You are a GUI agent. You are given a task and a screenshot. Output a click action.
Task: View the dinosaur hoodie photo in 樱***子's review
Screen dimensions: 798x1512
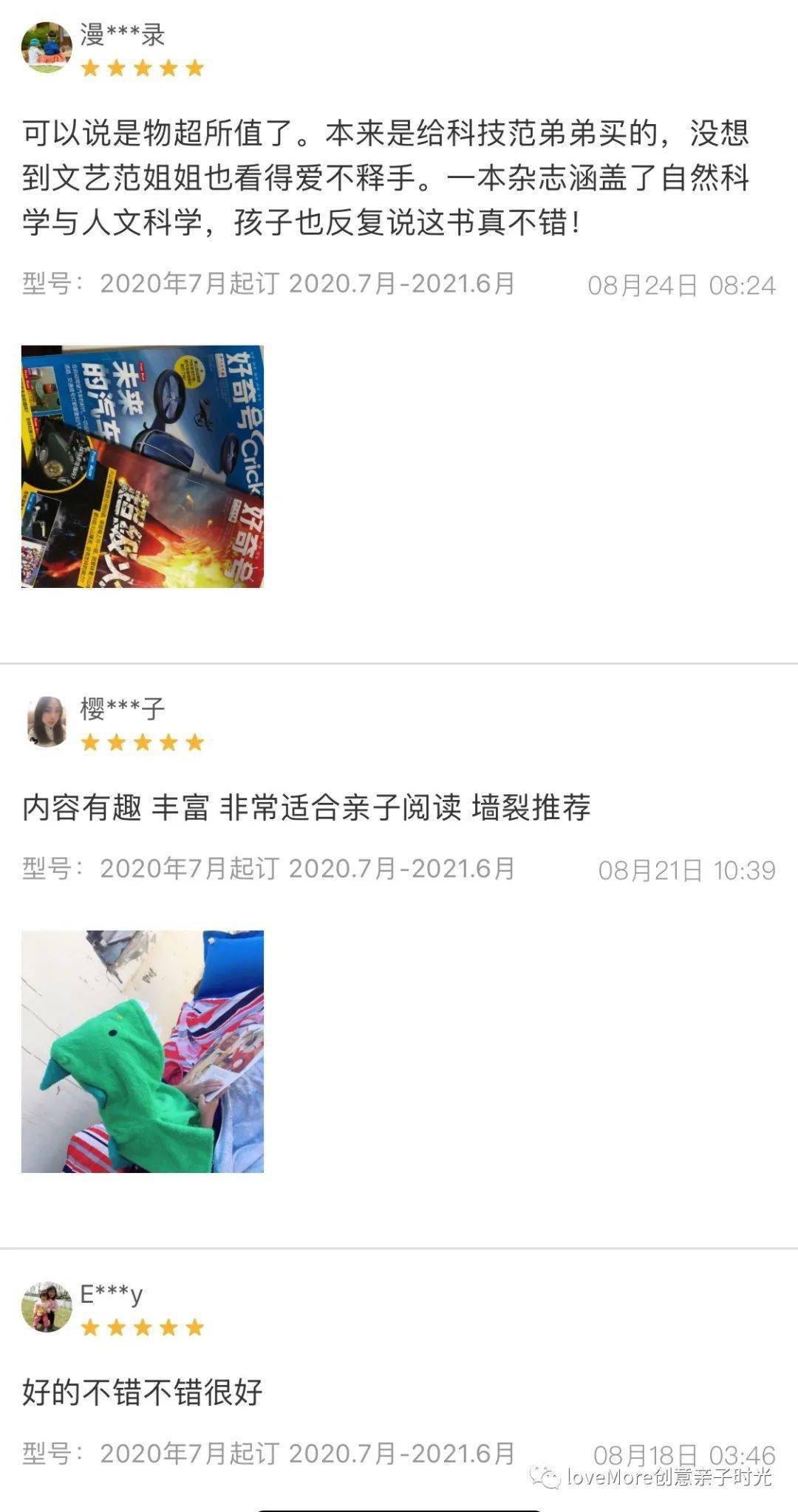pos(142,1051)
